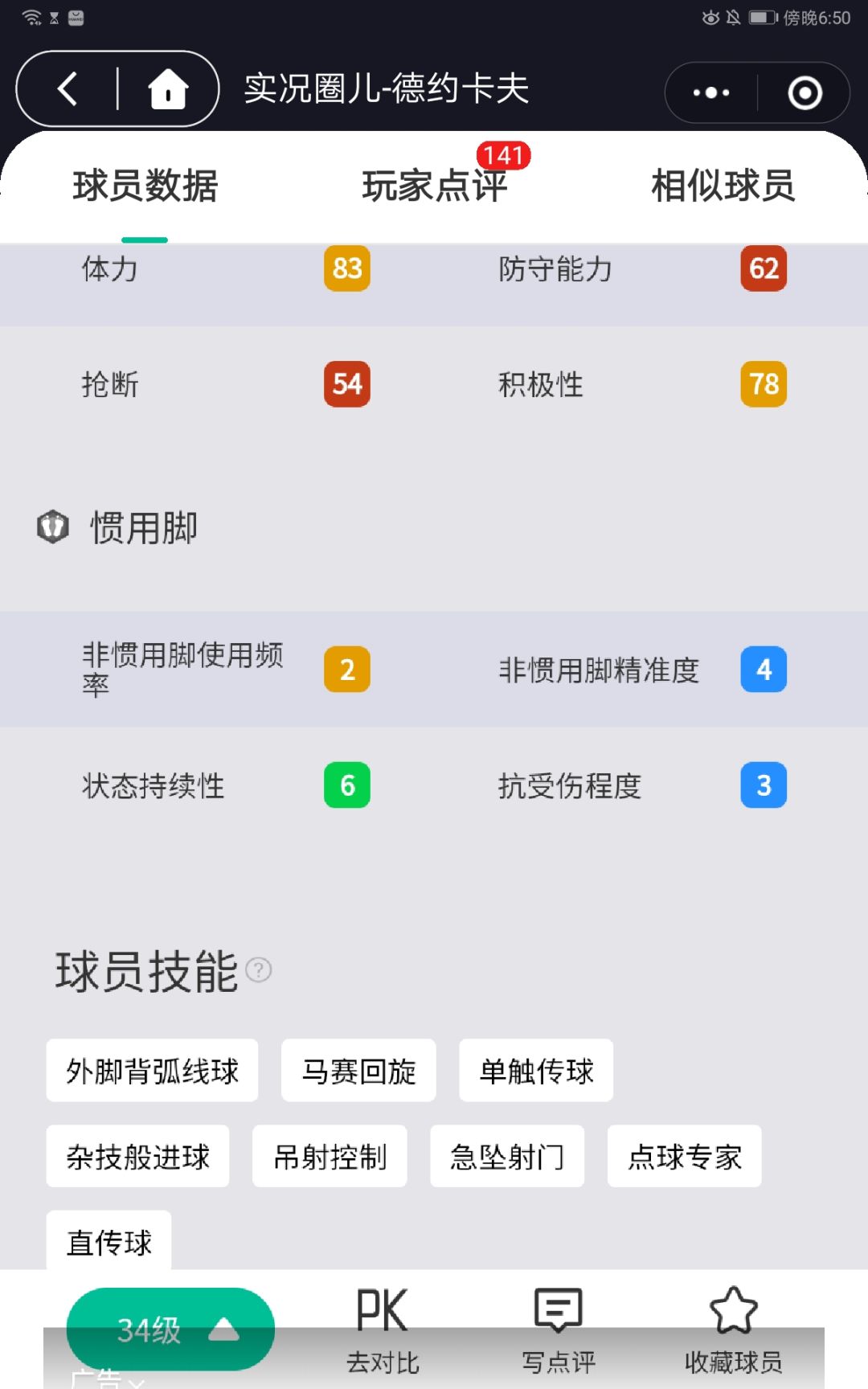This screenshot has height=1389, width=868.
Task: Expand details for 非惯用脚精准度 rating
Action: click(x=762, y=669)
